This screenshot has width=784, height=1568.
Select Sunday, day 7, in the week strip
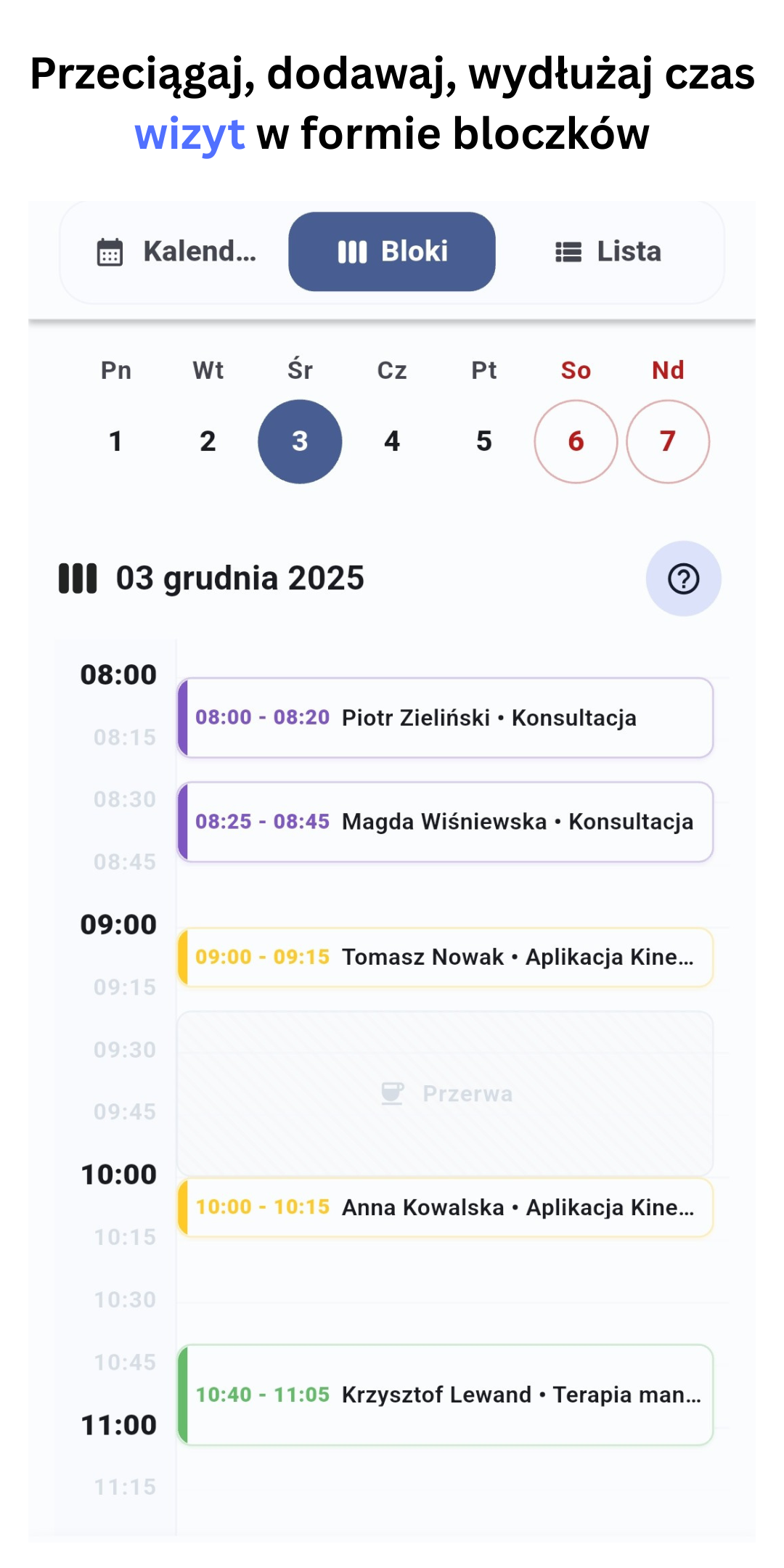click(x=667, y=441)
